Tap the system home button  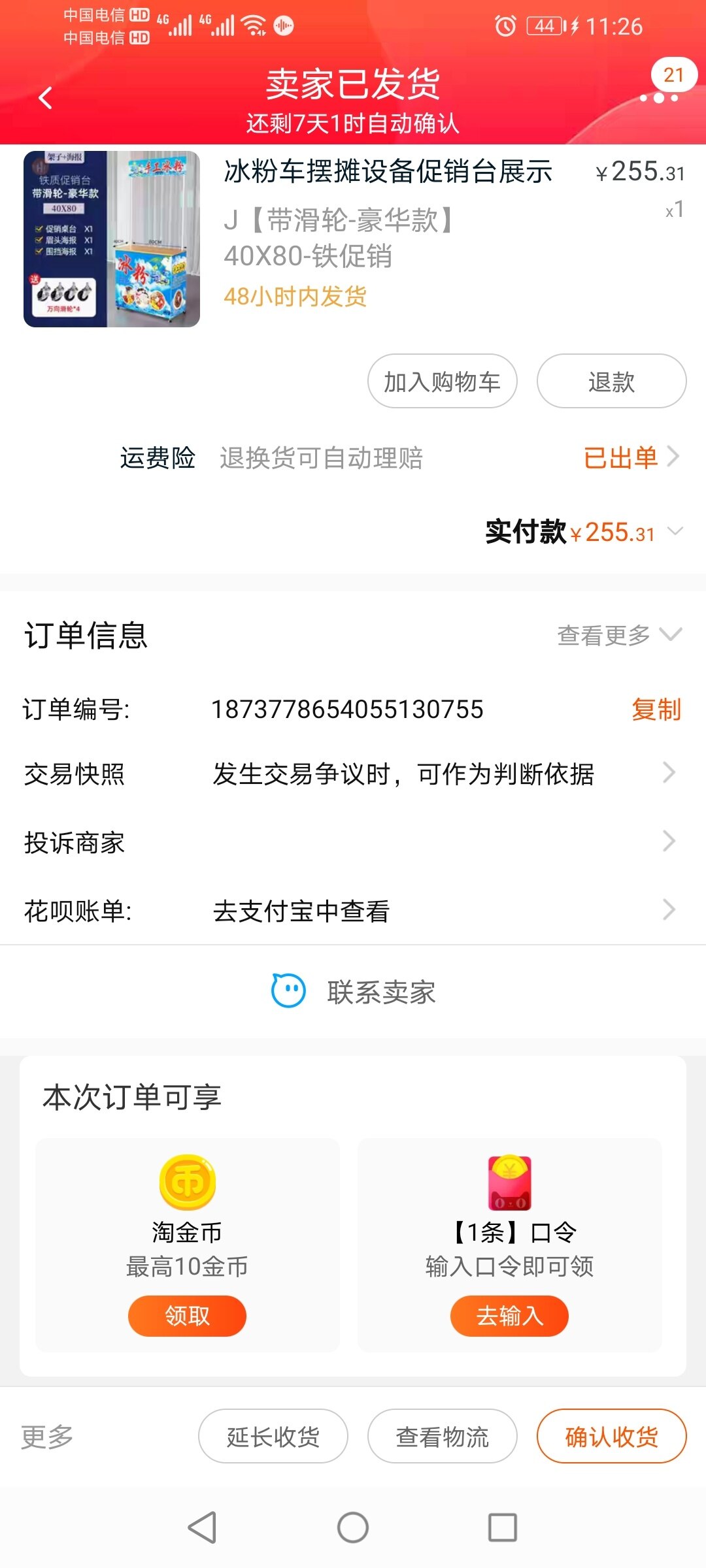(x=353, y=1527)
